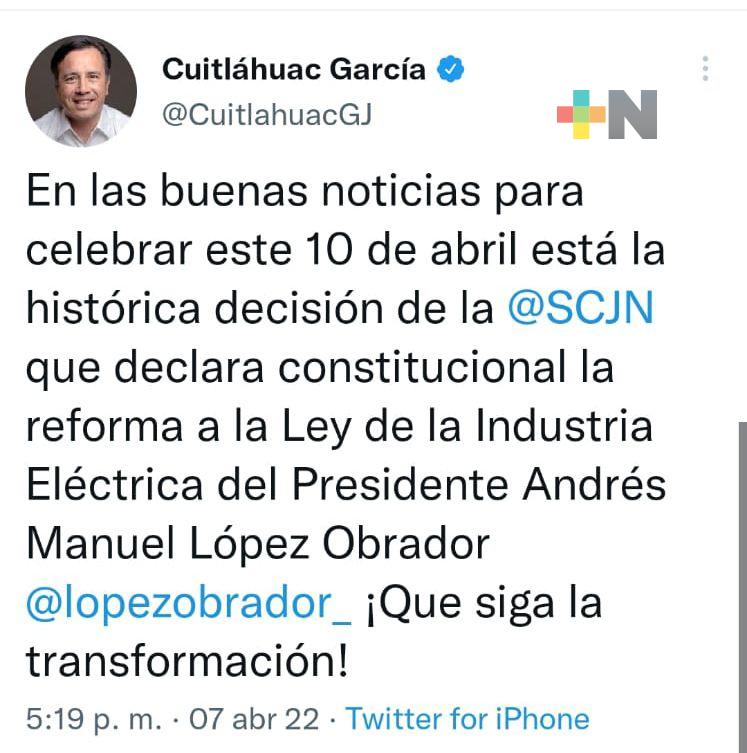Click the colorful plus symbol in the logo
This screenshot has height=753, width=747.
click(581, 115)
